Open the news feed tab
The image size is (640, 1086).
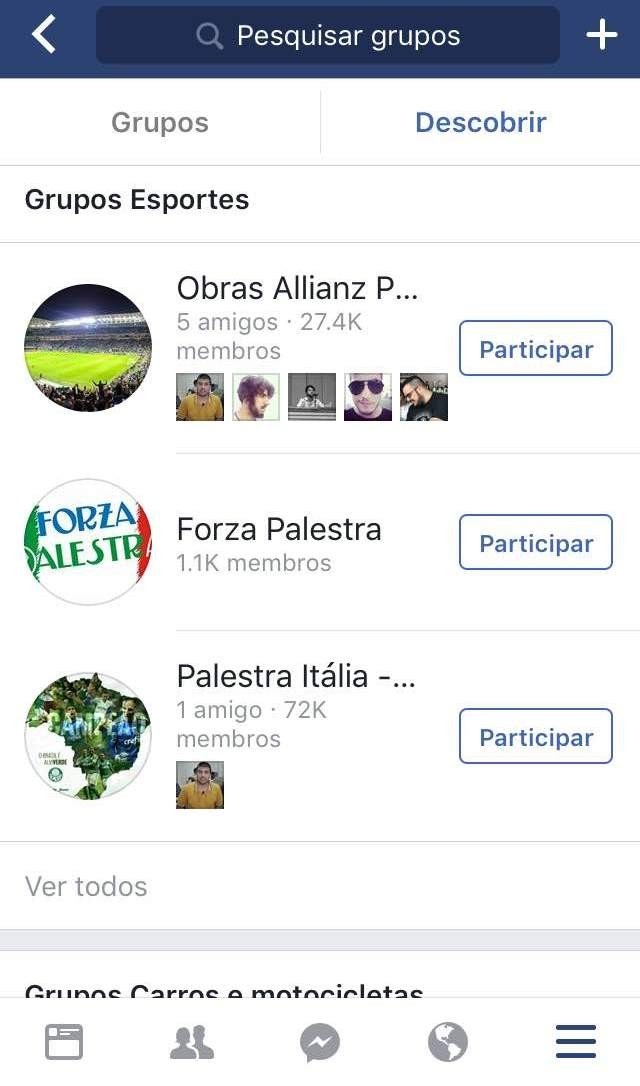point(64,1042)
